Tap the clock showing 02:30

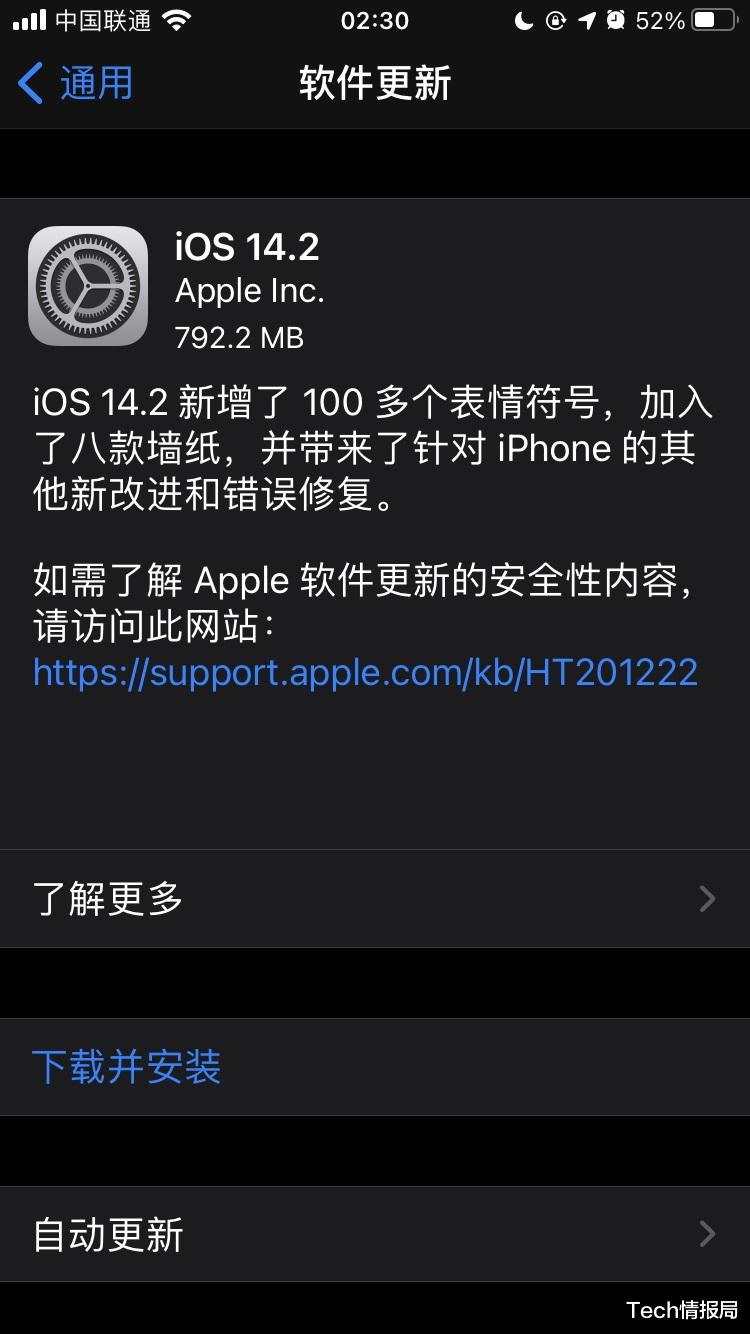pos(375,21)
